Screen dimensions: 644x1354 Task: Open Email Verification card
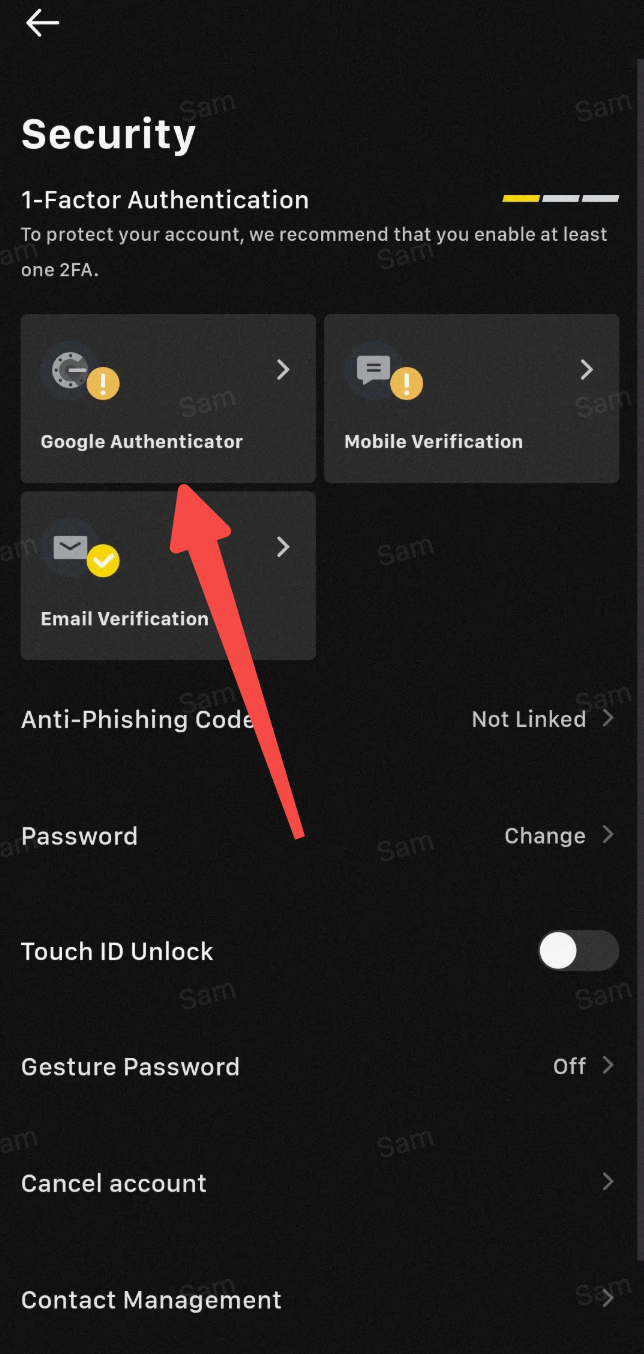168,575
